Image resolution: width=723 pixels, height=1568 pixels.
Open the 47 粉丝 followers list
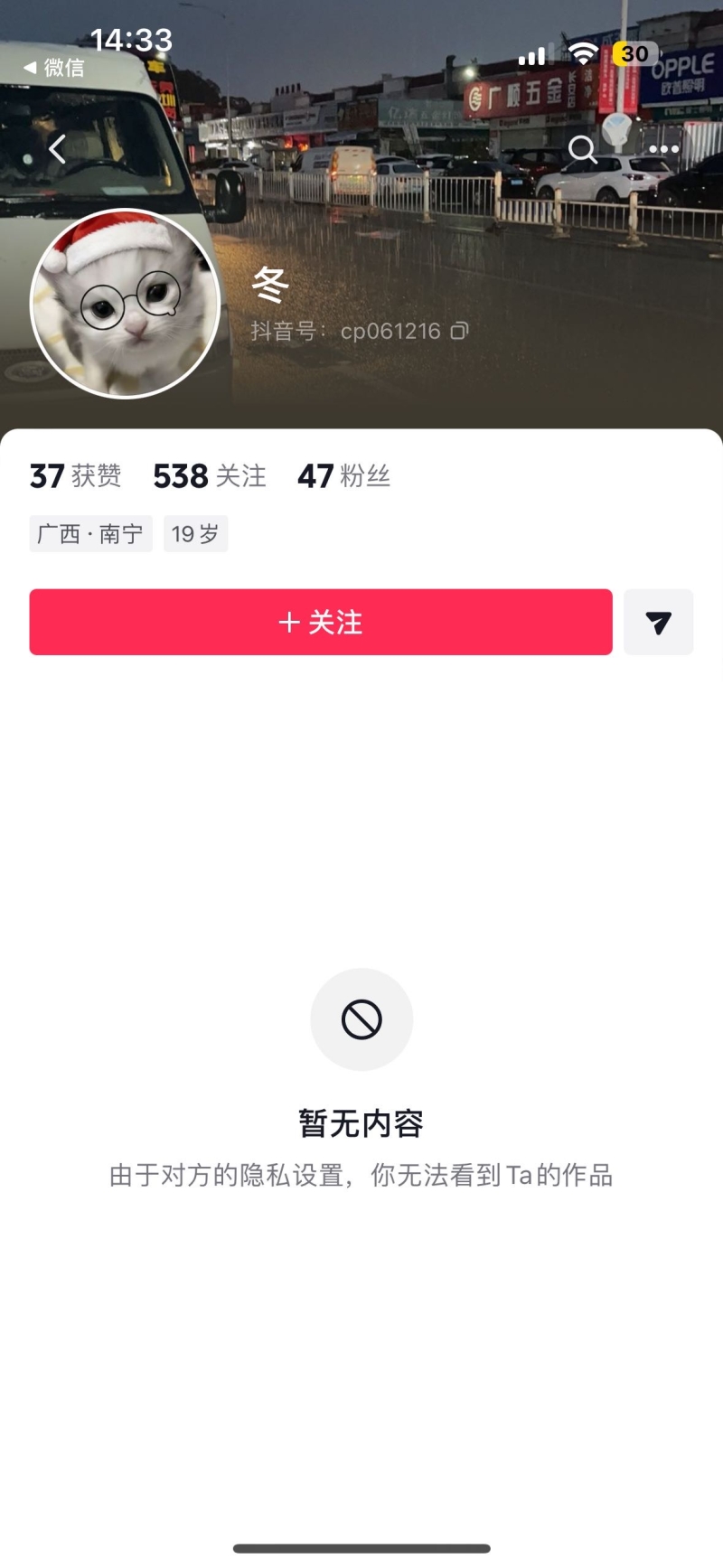pos(343,476)
